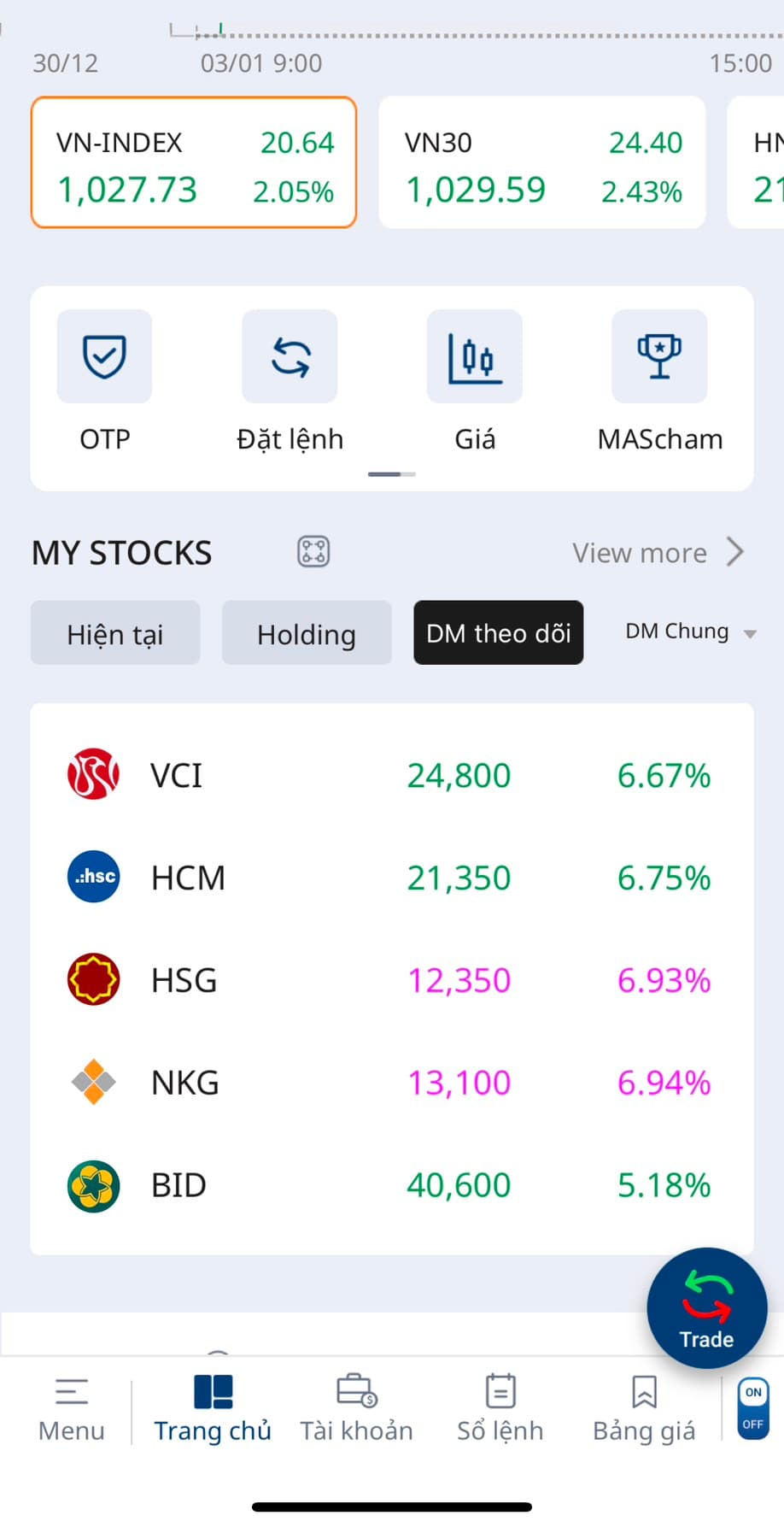View details for NKG stock
Screen dimensions: 784x1527
391,1083
